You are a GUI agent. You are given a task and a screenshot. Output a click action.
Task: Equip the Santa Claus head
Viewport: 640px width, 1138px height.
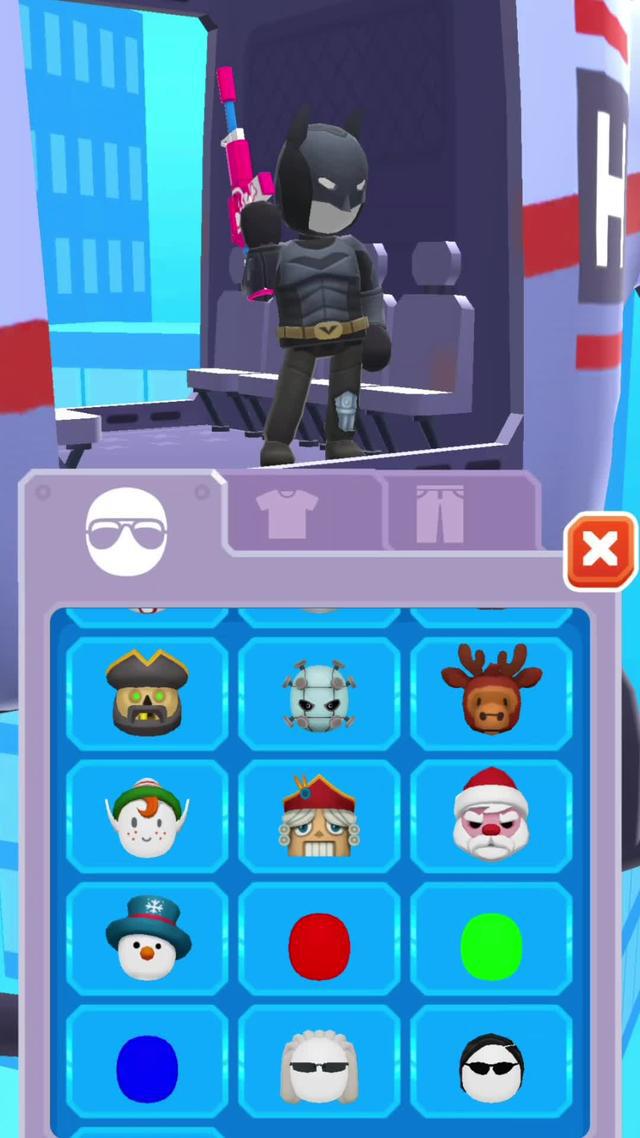491,815
